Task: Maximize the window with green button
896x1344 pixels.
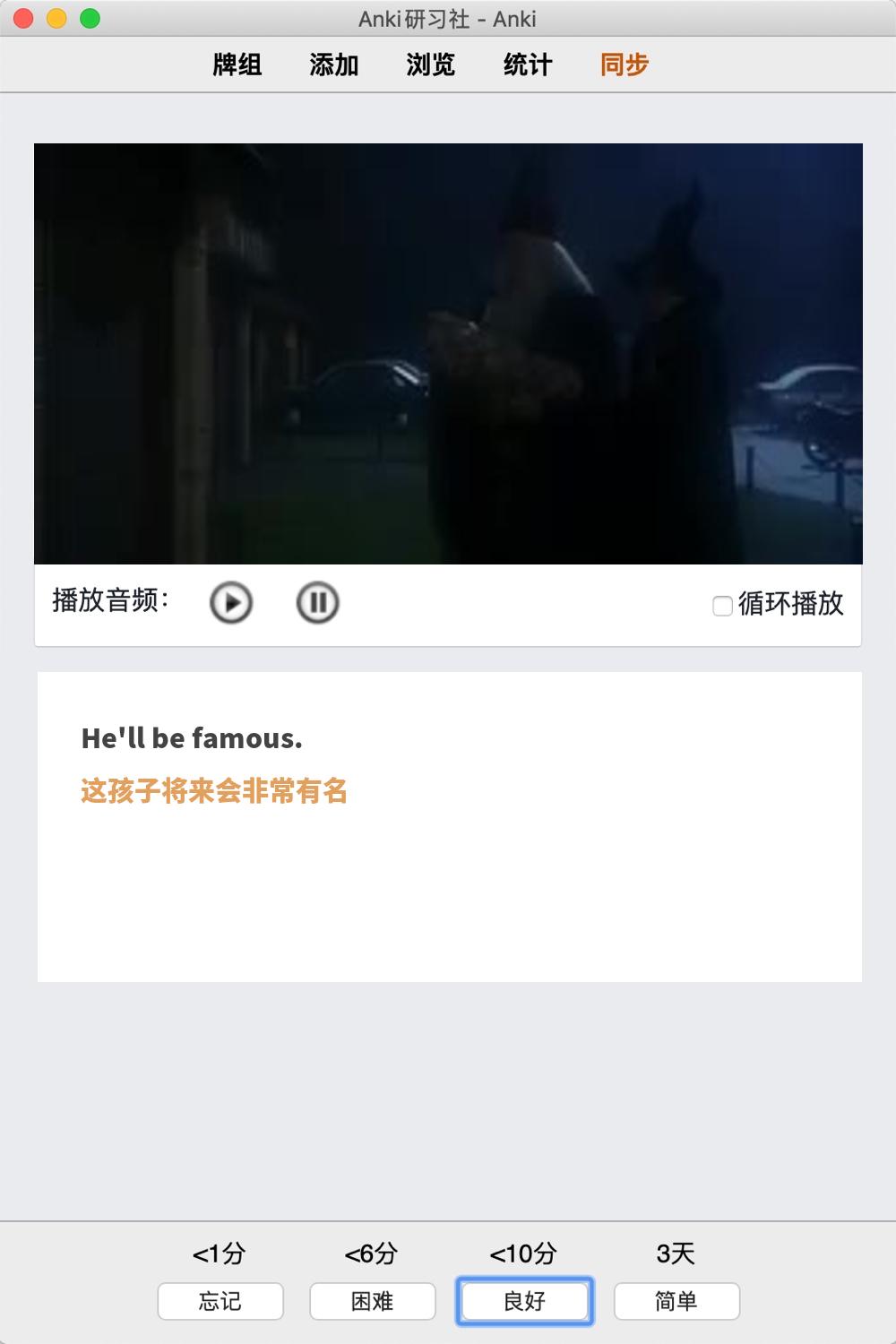Action: (x=90, y=19)
